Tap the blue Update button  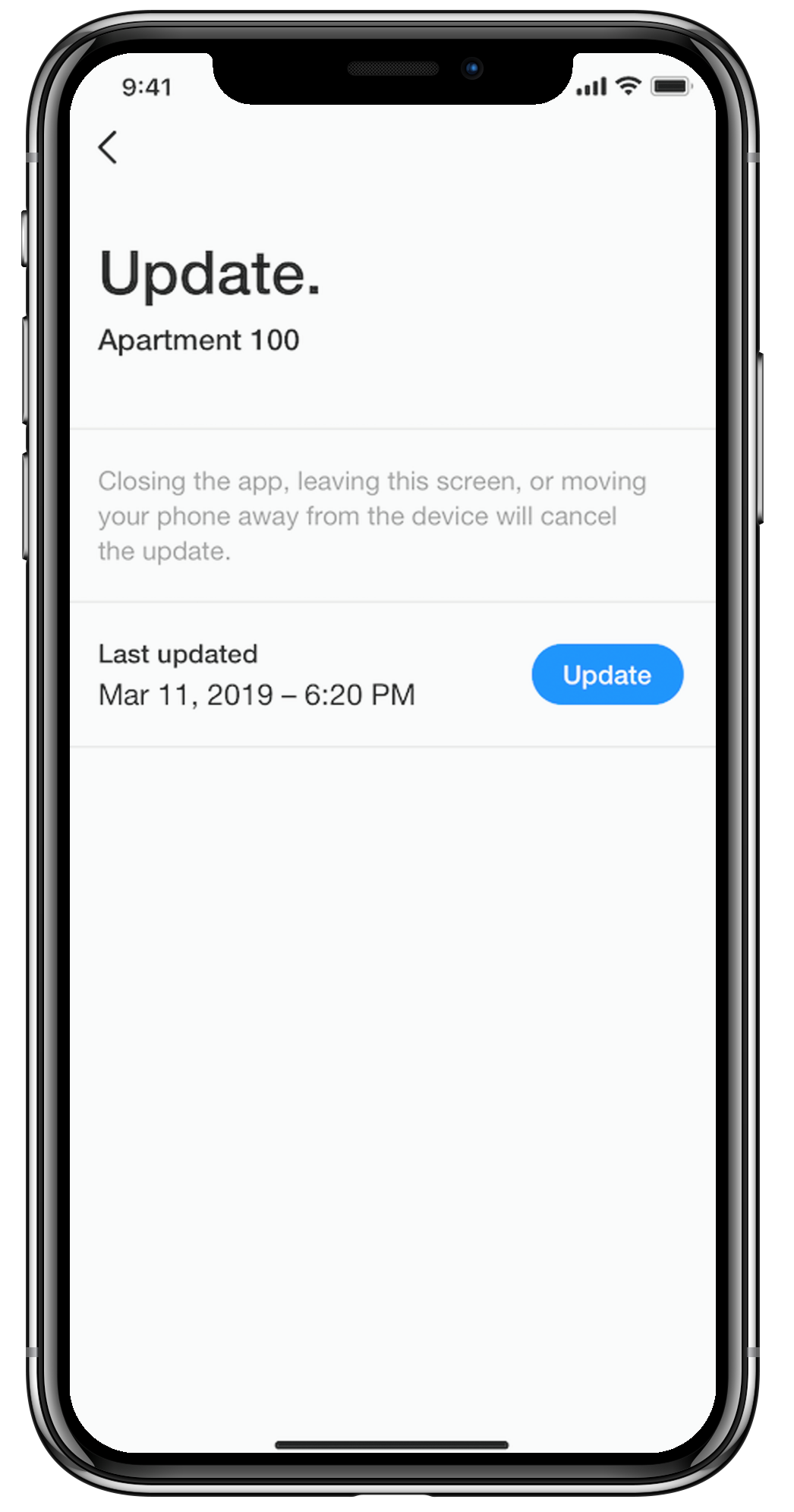tap(607, 675)
